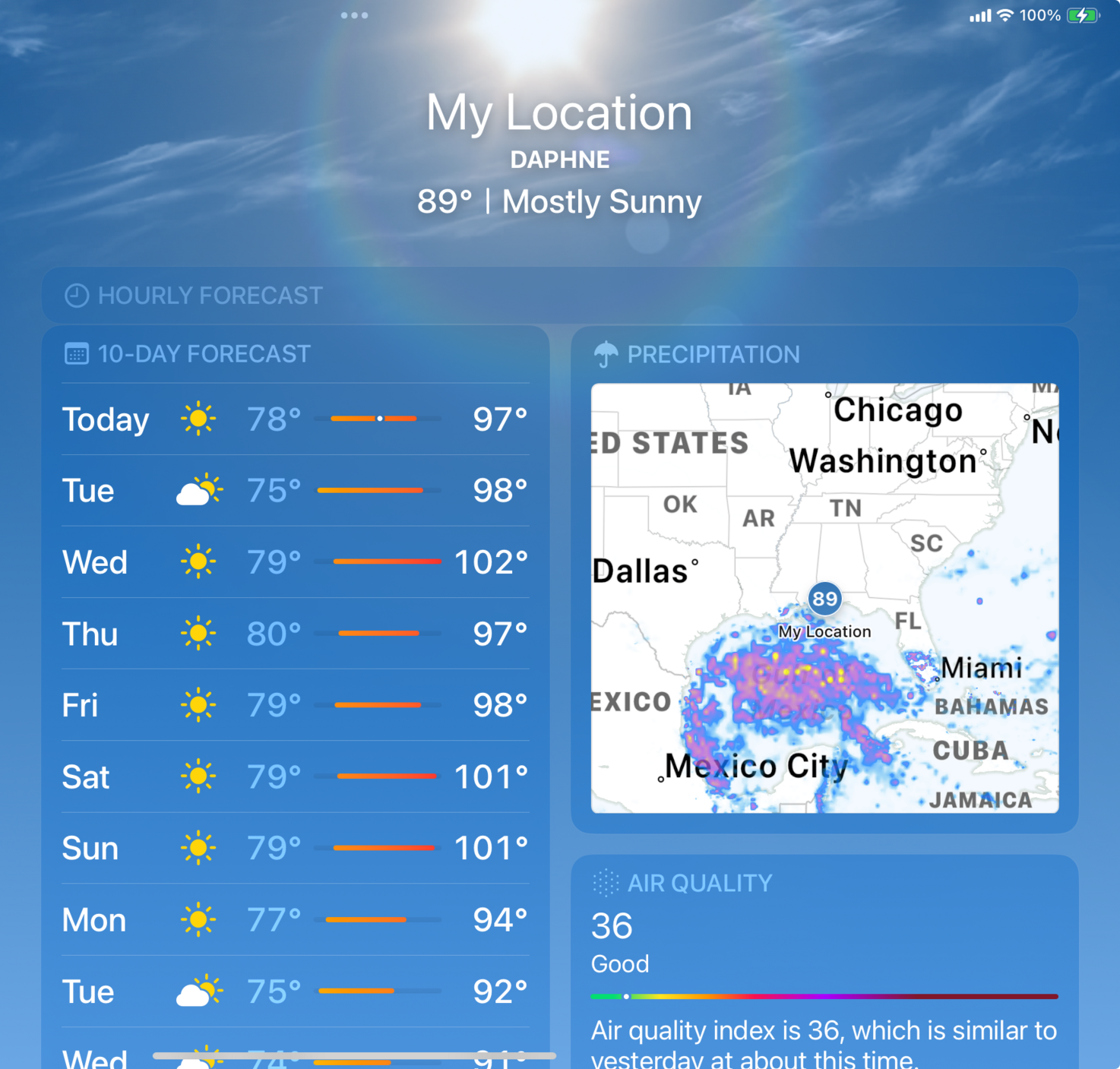Open the multitasking three-dot menu

354,15
